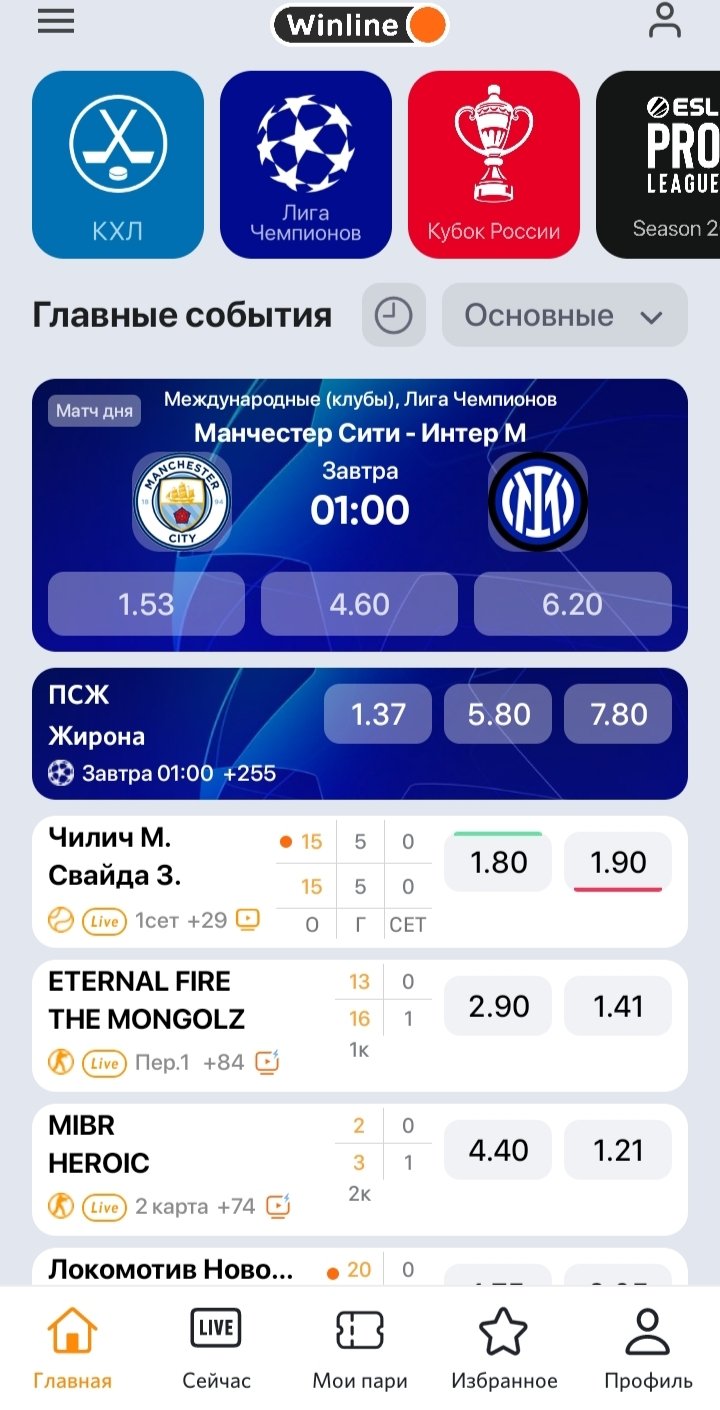The image size is (720, 1410).
Task: Tap the clock time filter icon
Action: point(394,316)
